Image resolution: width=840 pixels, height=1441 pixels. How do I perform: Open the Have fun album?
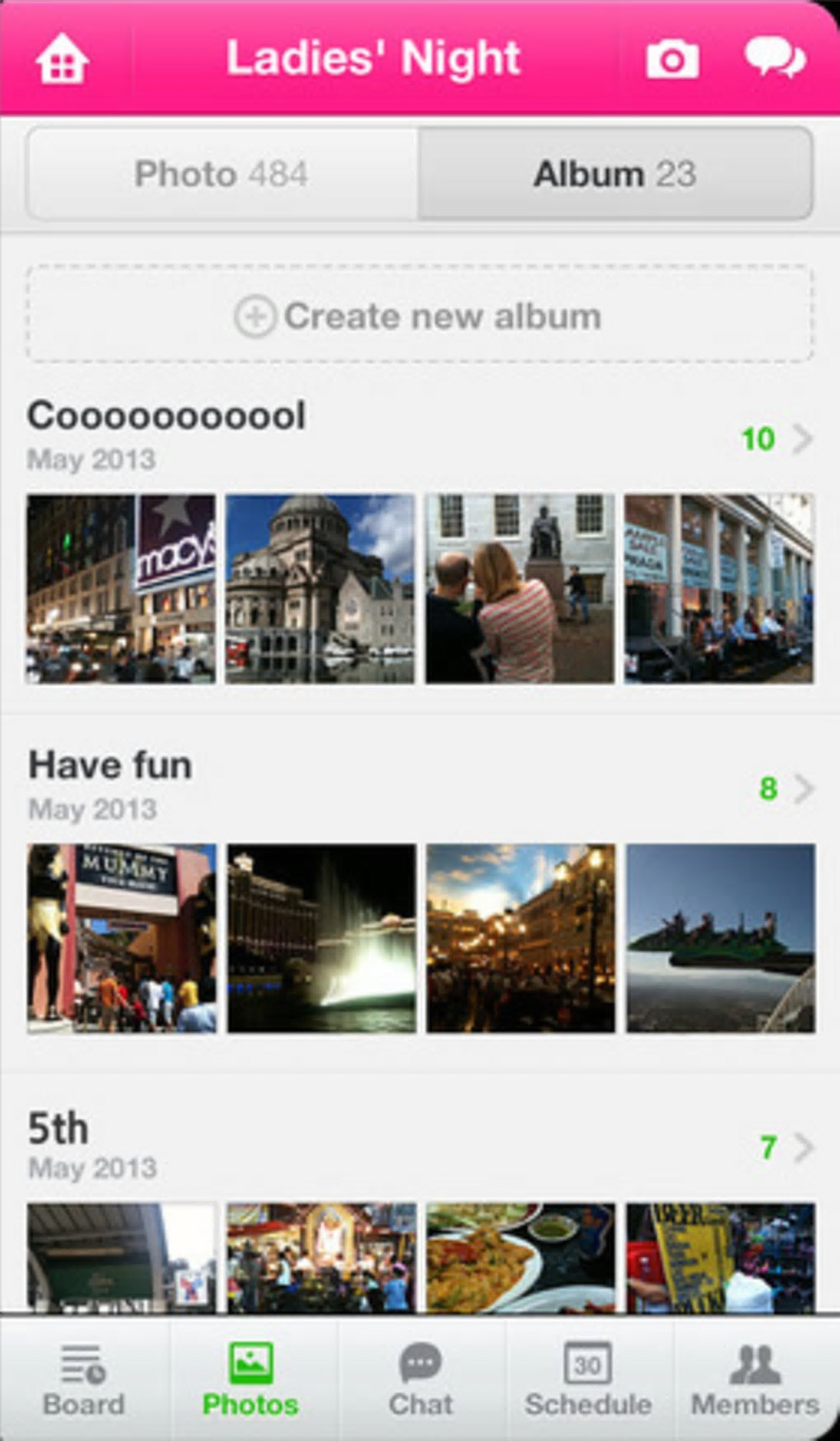[x=420, y=787]
